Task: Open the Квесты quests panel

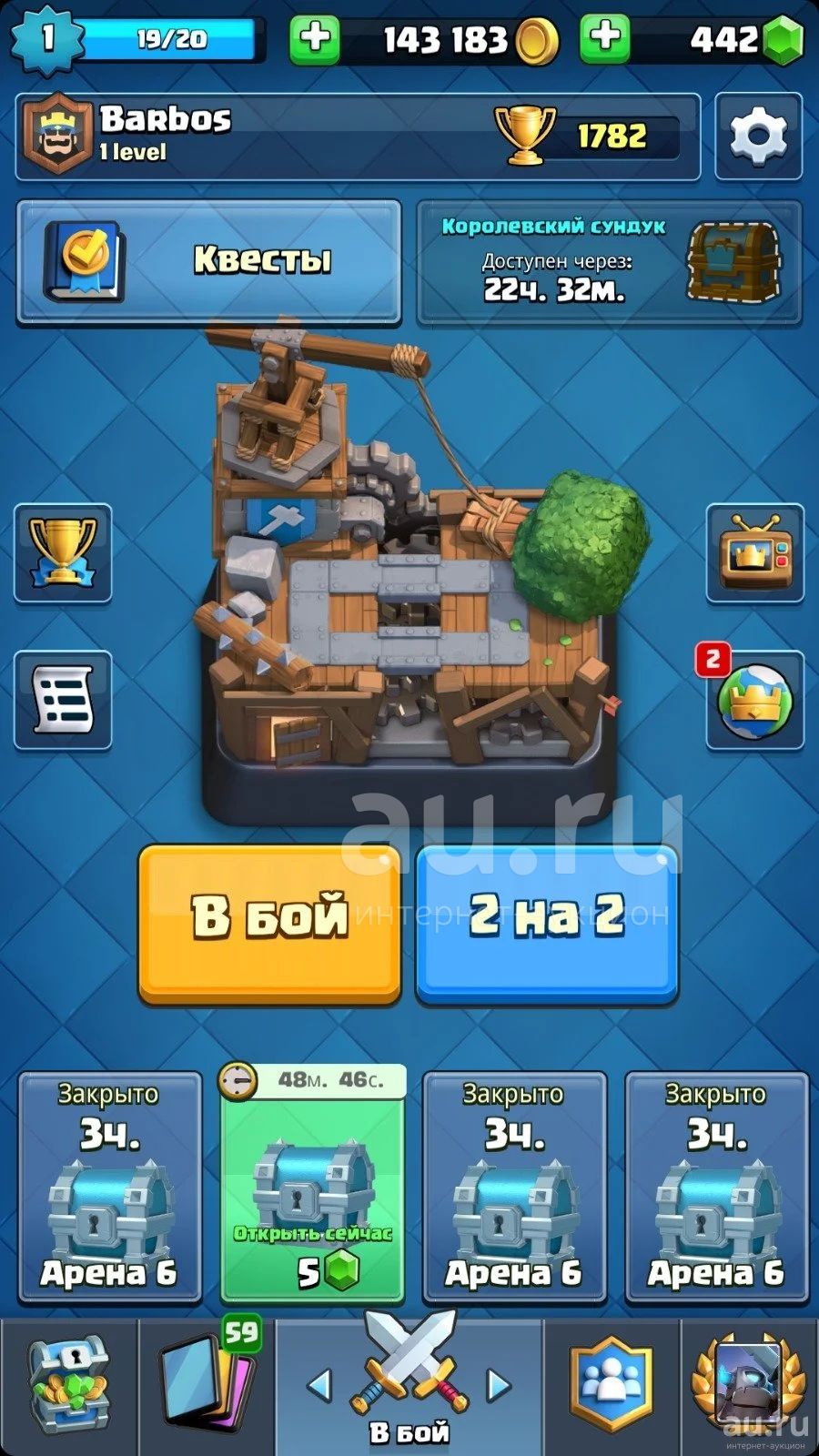Action: tap(208, 261)
